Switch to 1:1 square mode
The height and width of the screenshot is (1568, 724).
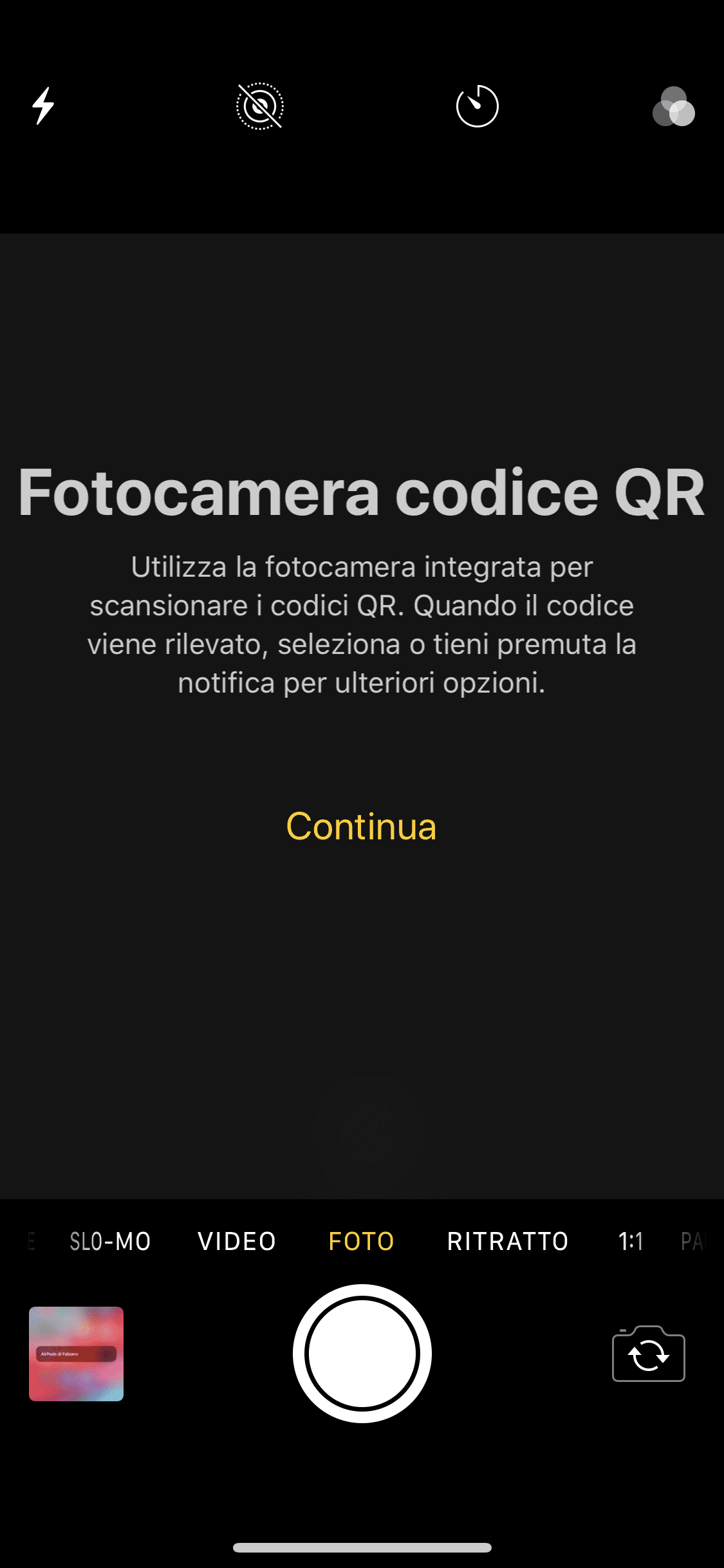click(x=631, y=1241)
